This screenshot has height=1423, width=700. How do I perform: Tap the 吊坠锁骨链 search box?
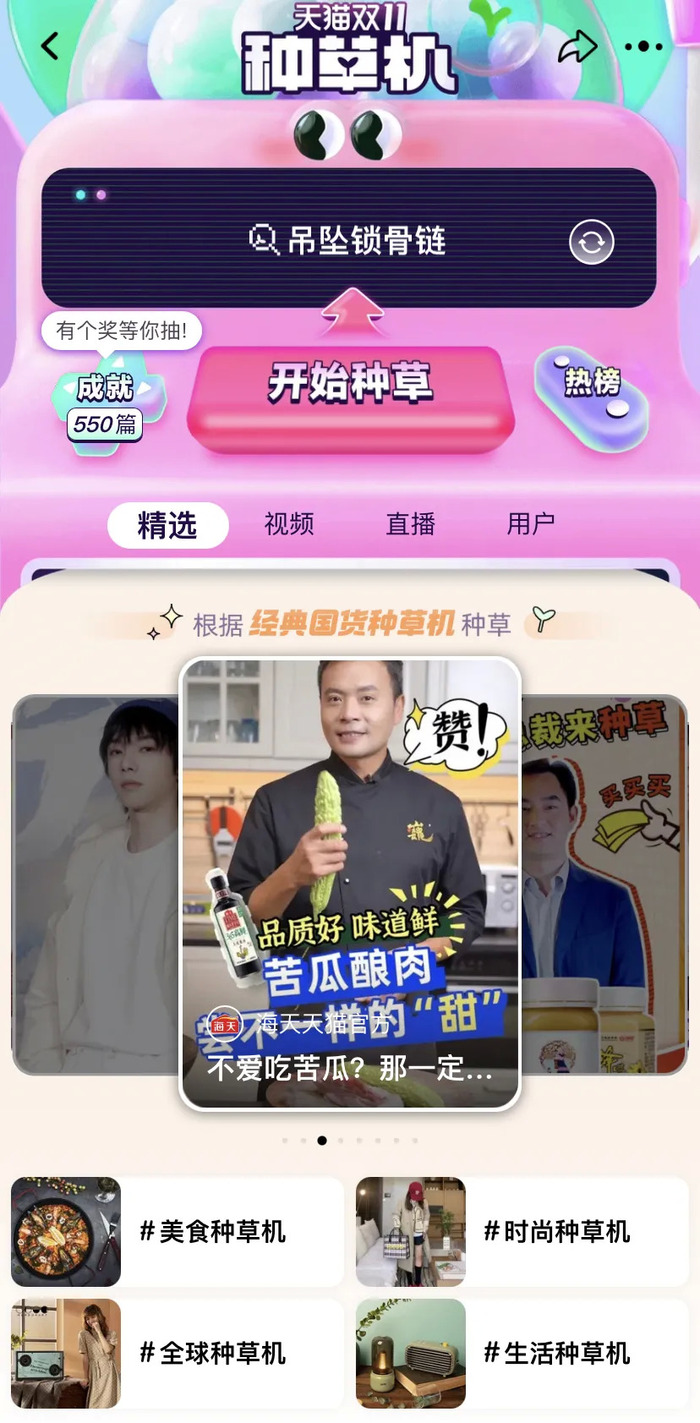coord(348,240)
